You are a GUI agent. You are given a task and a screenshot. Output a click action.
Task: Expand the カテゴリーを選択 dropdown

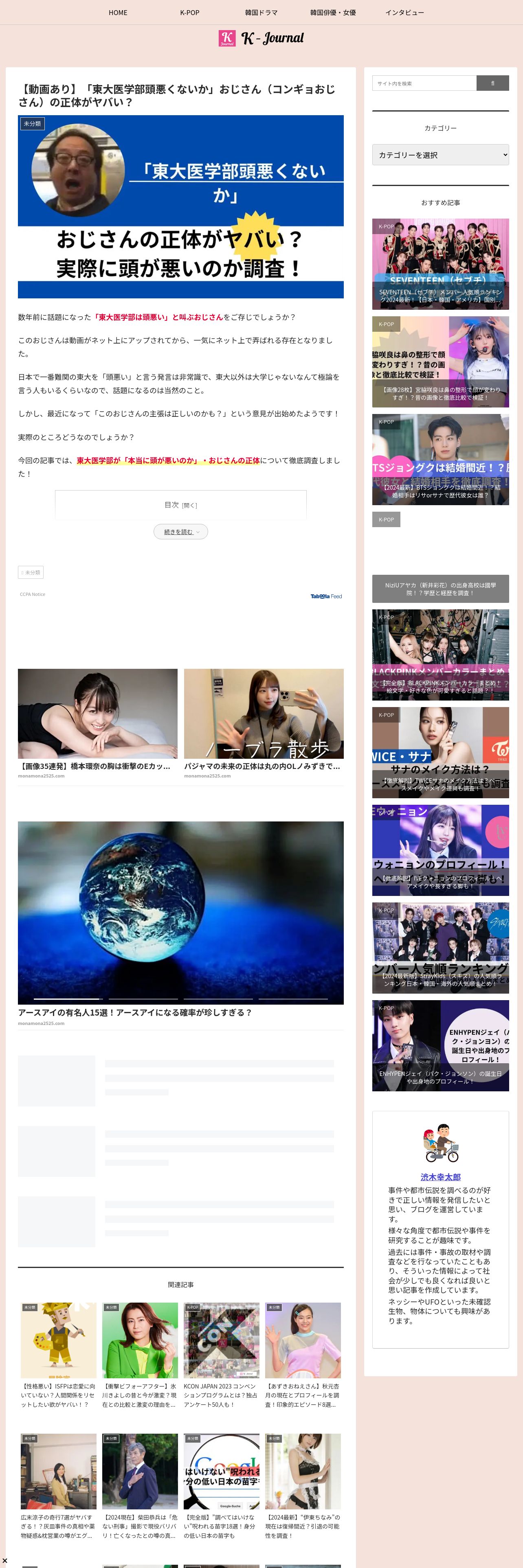[440, 155]
